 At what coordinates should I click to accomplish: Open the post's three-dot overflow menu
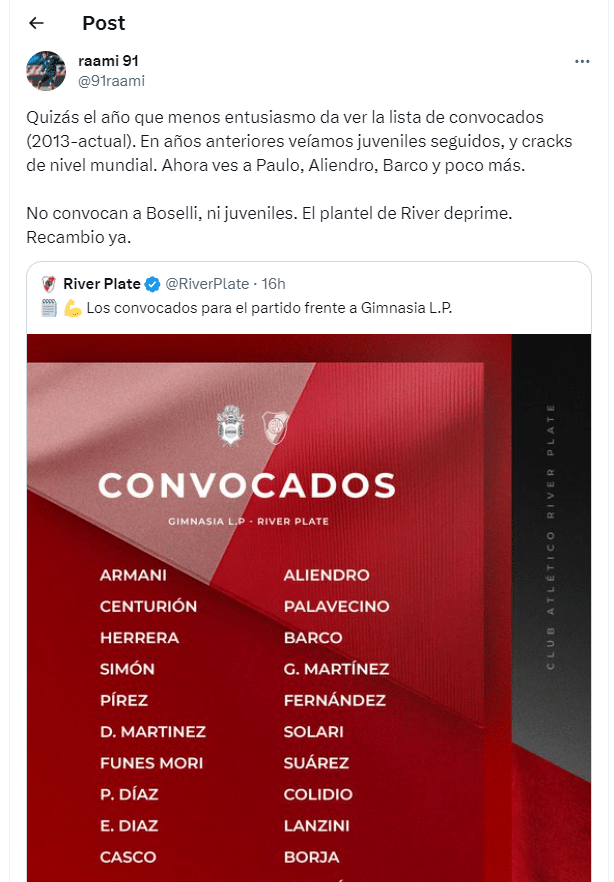582,62
